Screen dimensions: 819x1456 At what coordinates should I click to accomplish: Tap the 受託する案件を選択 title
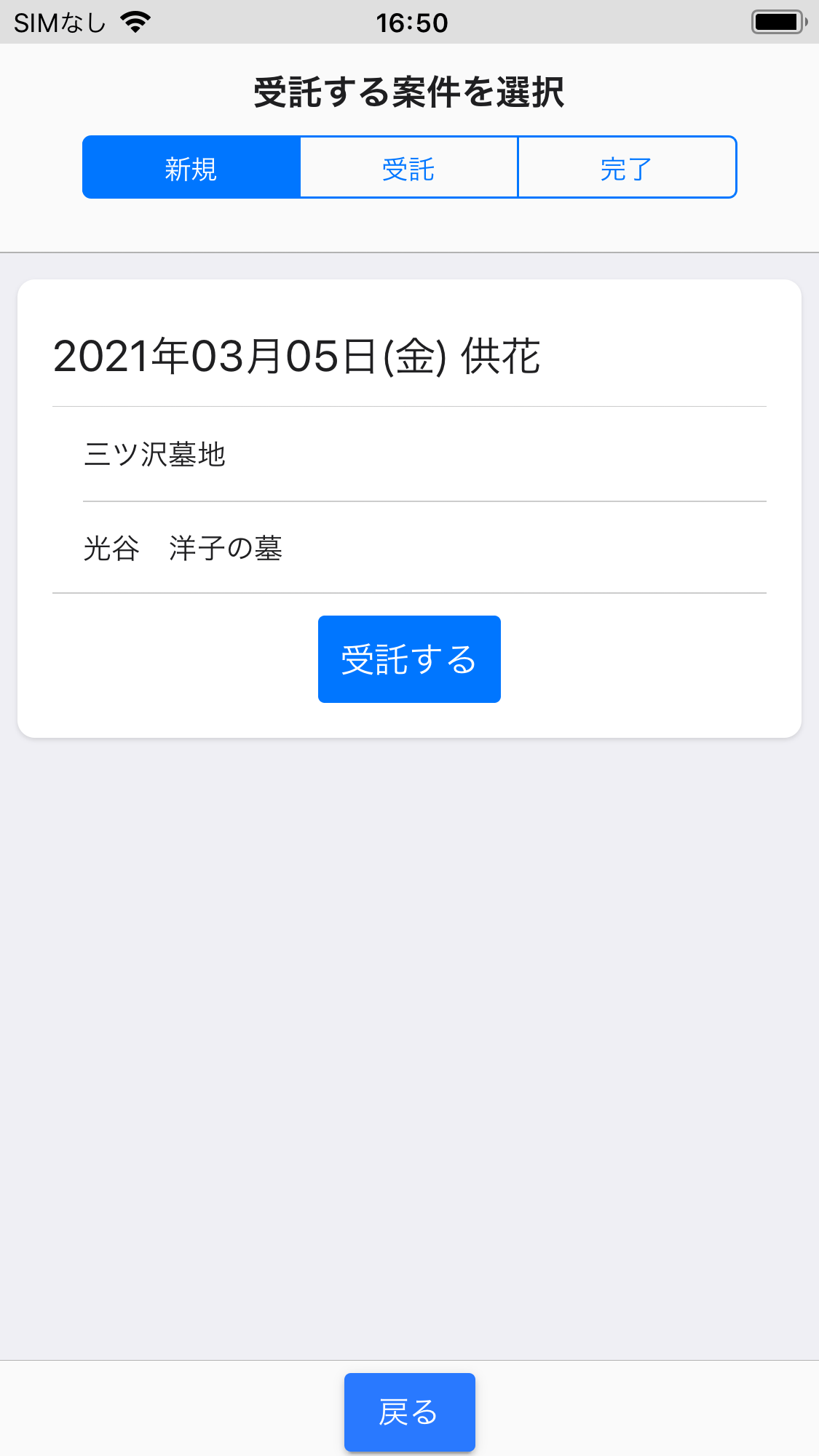click(x=409, y=91)
